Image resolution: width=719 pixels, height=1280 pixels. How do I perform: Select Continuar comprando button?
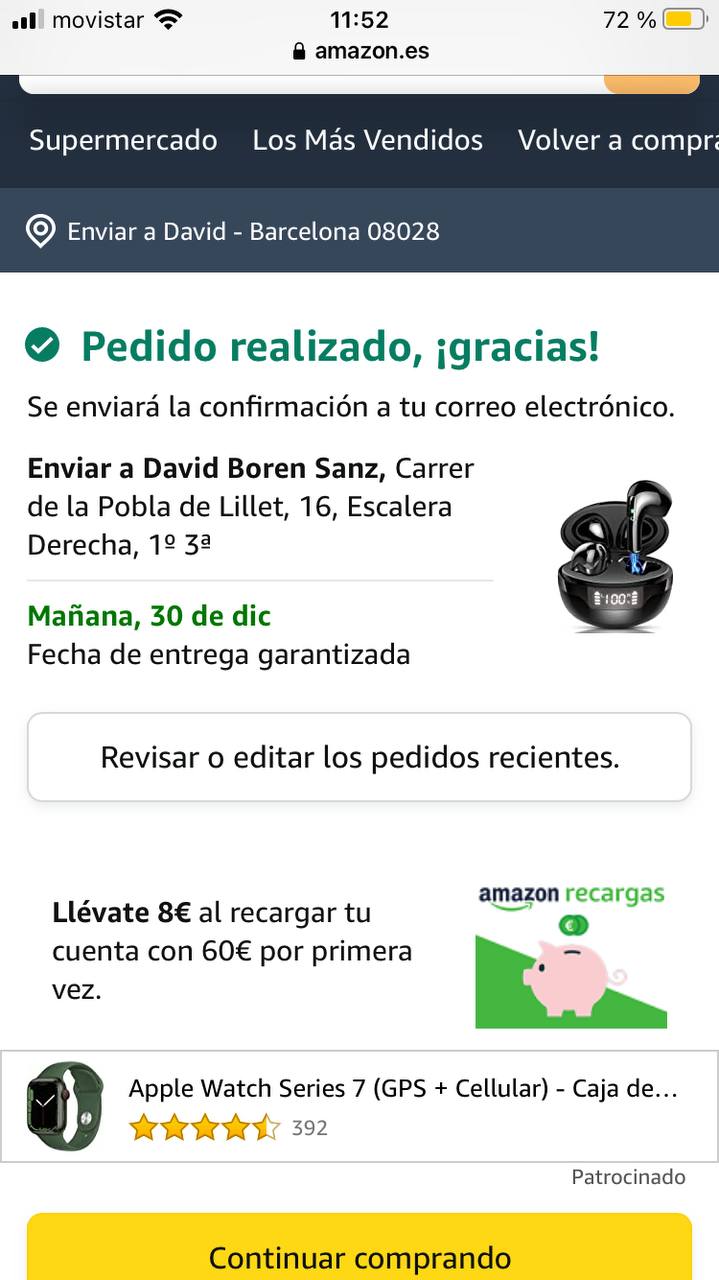(359, 1255)
